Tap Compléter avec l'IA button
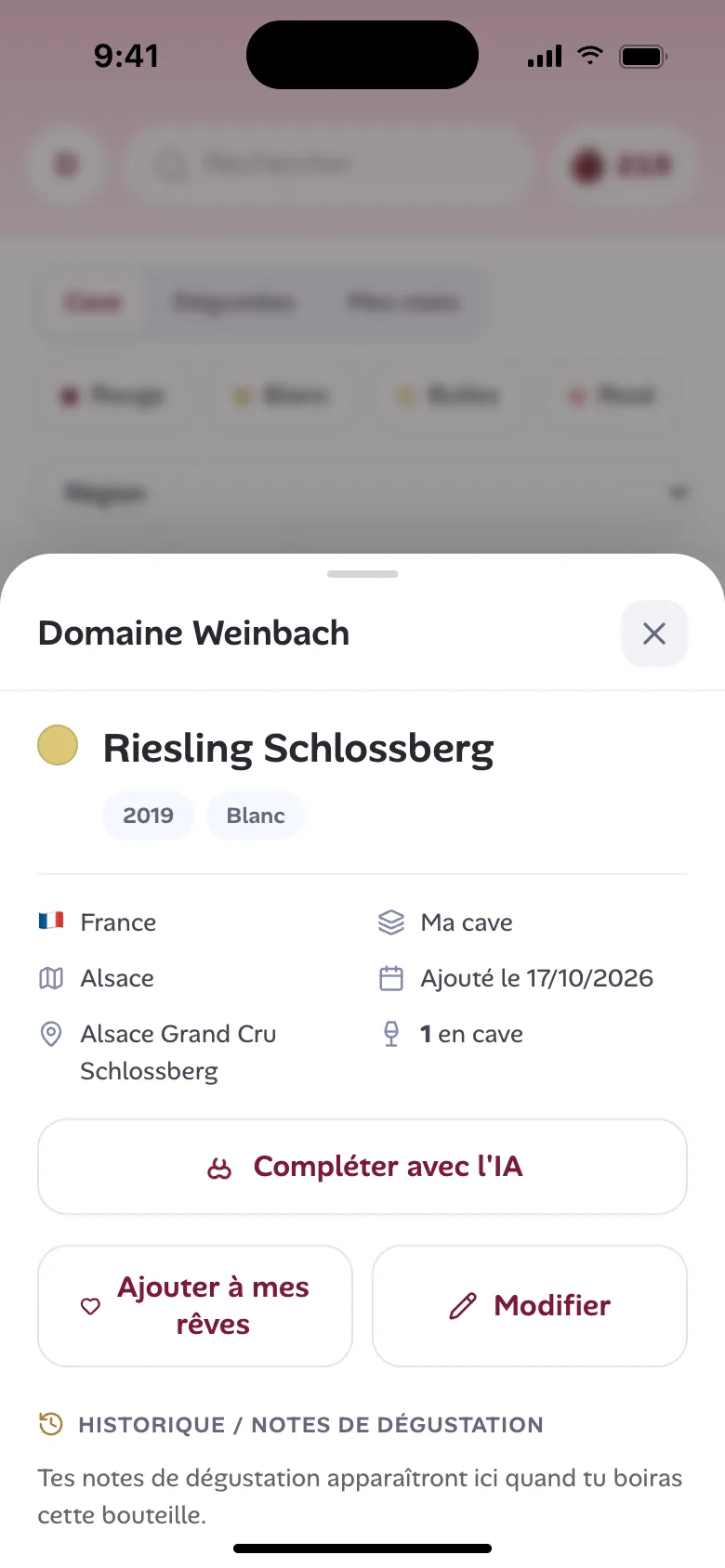Image resolution: width=725 pixels, height=1568 pixels. point(362,1167)
